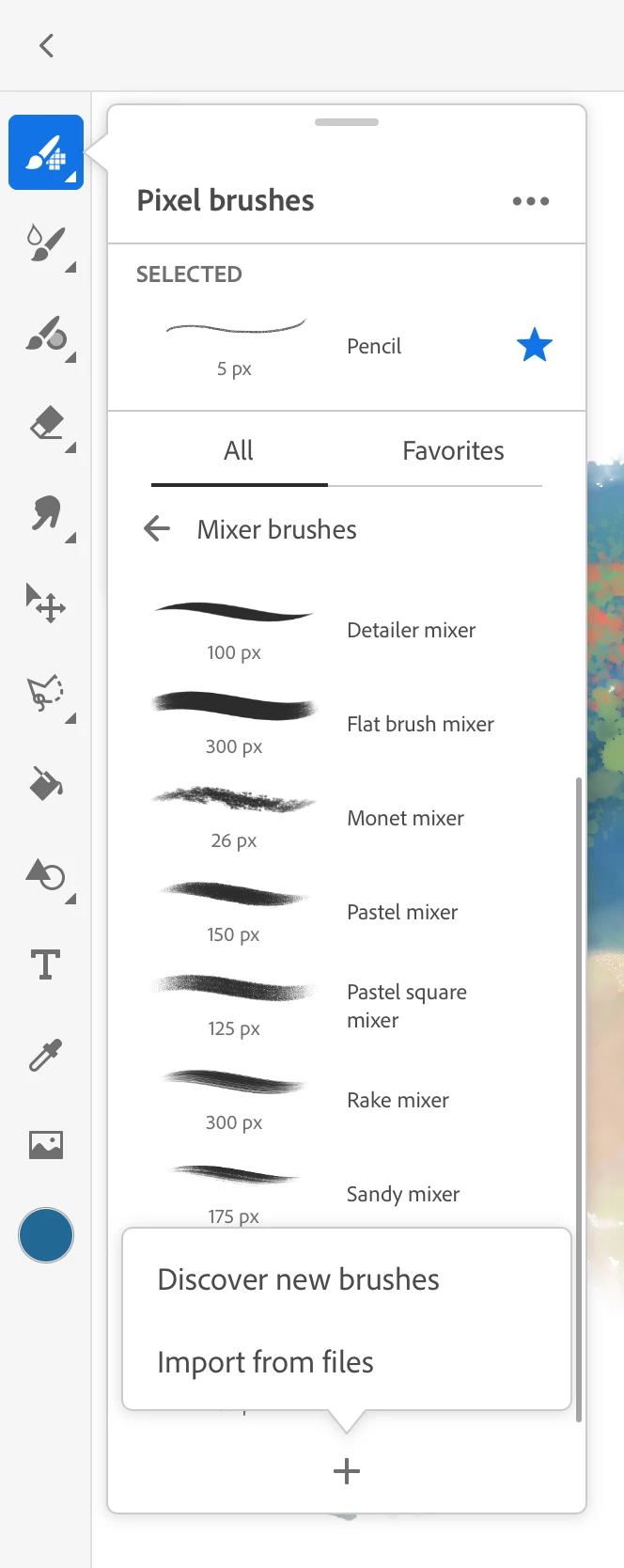Choose the Flat brush mixer
The image size is (624, 1568).
click(x=420, y=724)
